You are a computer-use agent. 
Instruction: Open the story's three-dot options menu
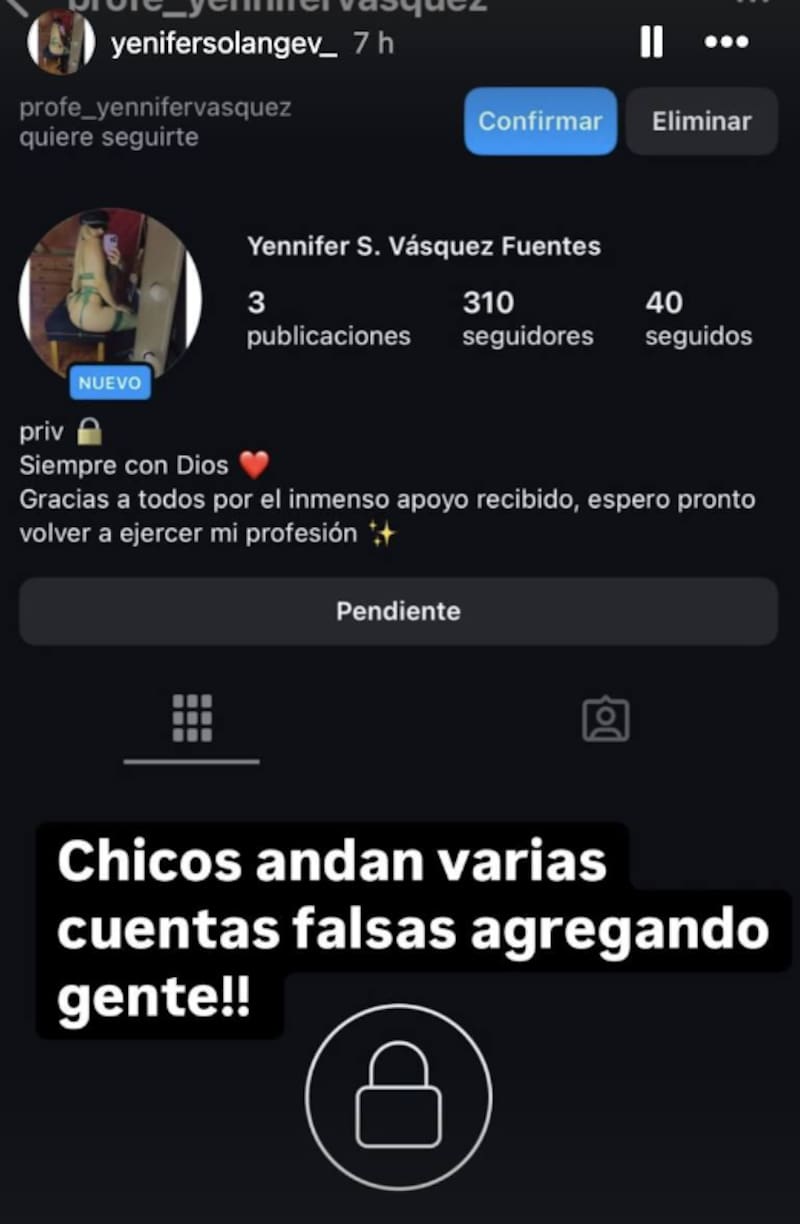coord(727,42)
